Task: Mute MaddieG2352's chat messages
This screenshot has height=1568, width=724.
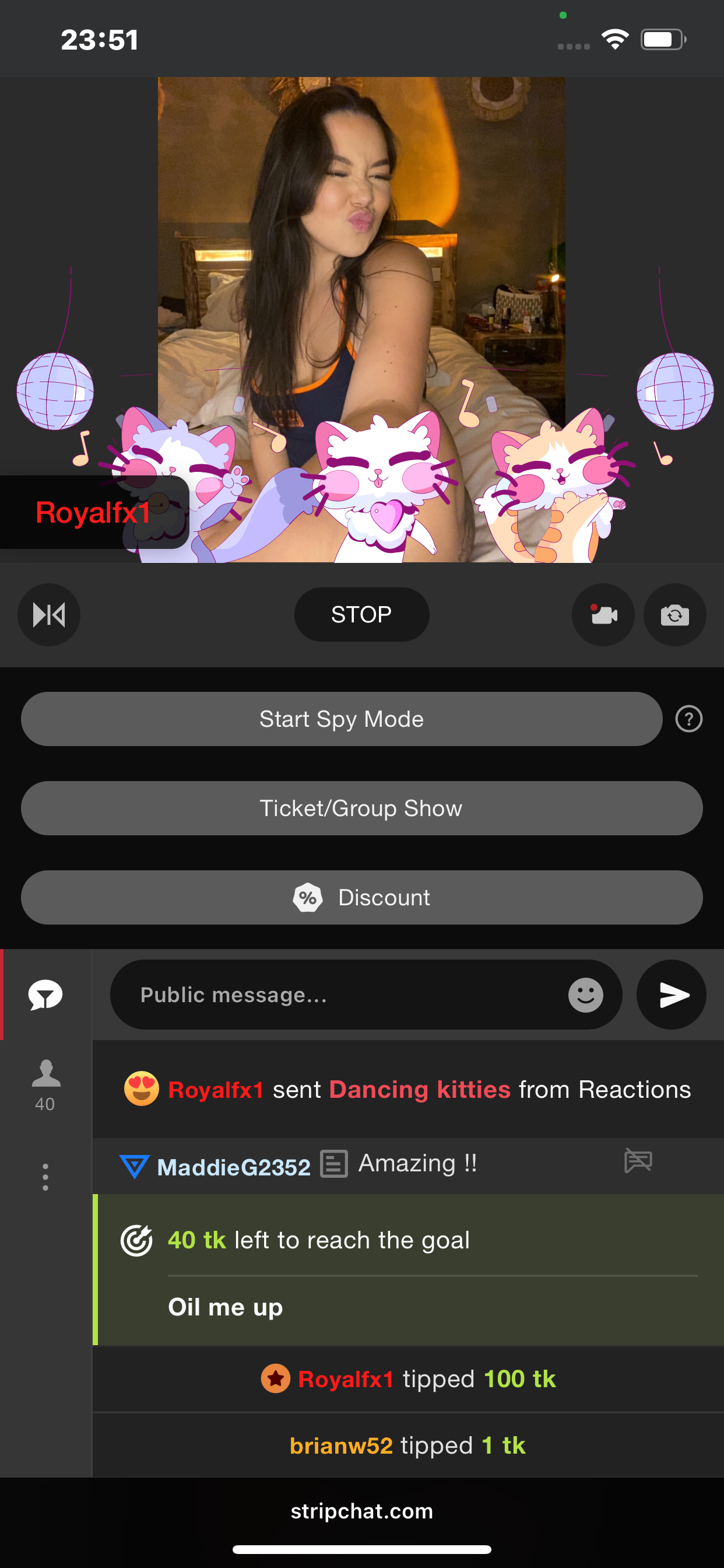Action: tap(638, 1161)
